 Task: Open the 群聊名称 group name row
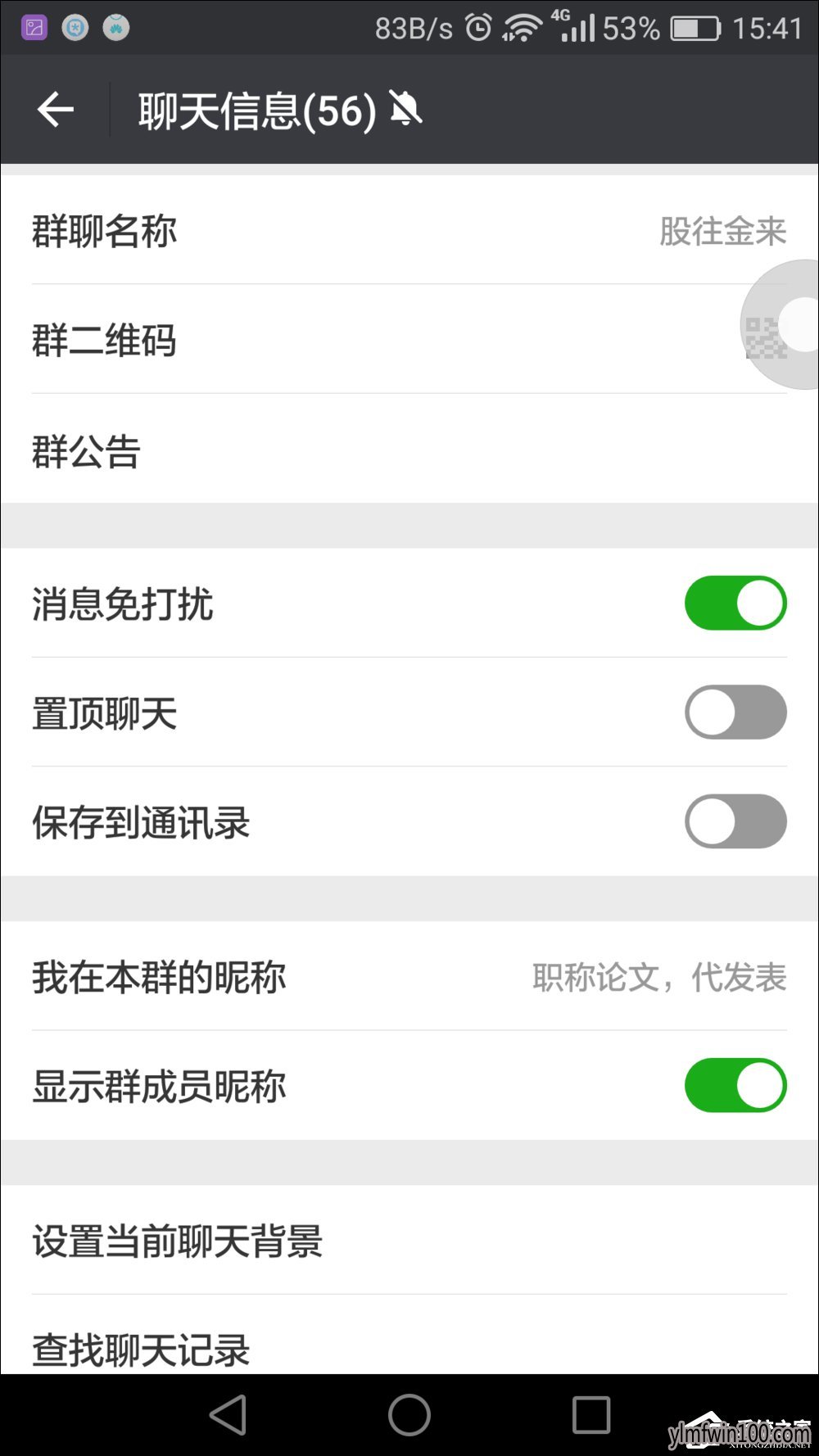coord(409,230)
